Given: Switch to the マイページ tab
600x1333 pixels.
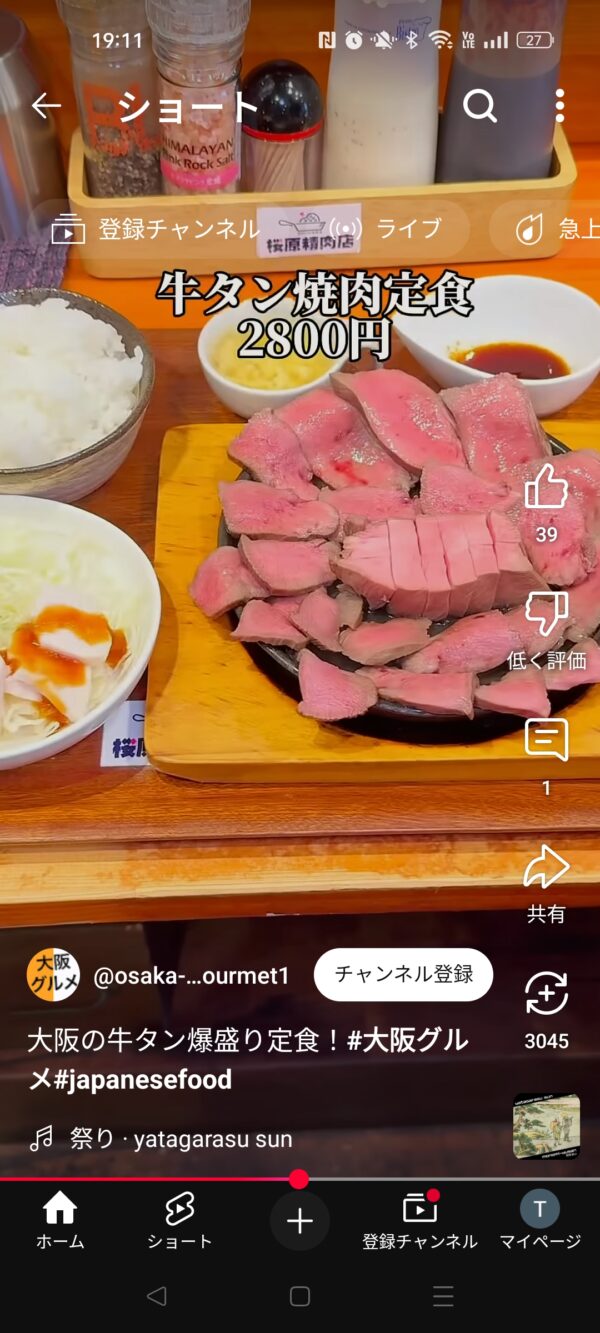Looking at the screenshot, I should [540, 1221].
